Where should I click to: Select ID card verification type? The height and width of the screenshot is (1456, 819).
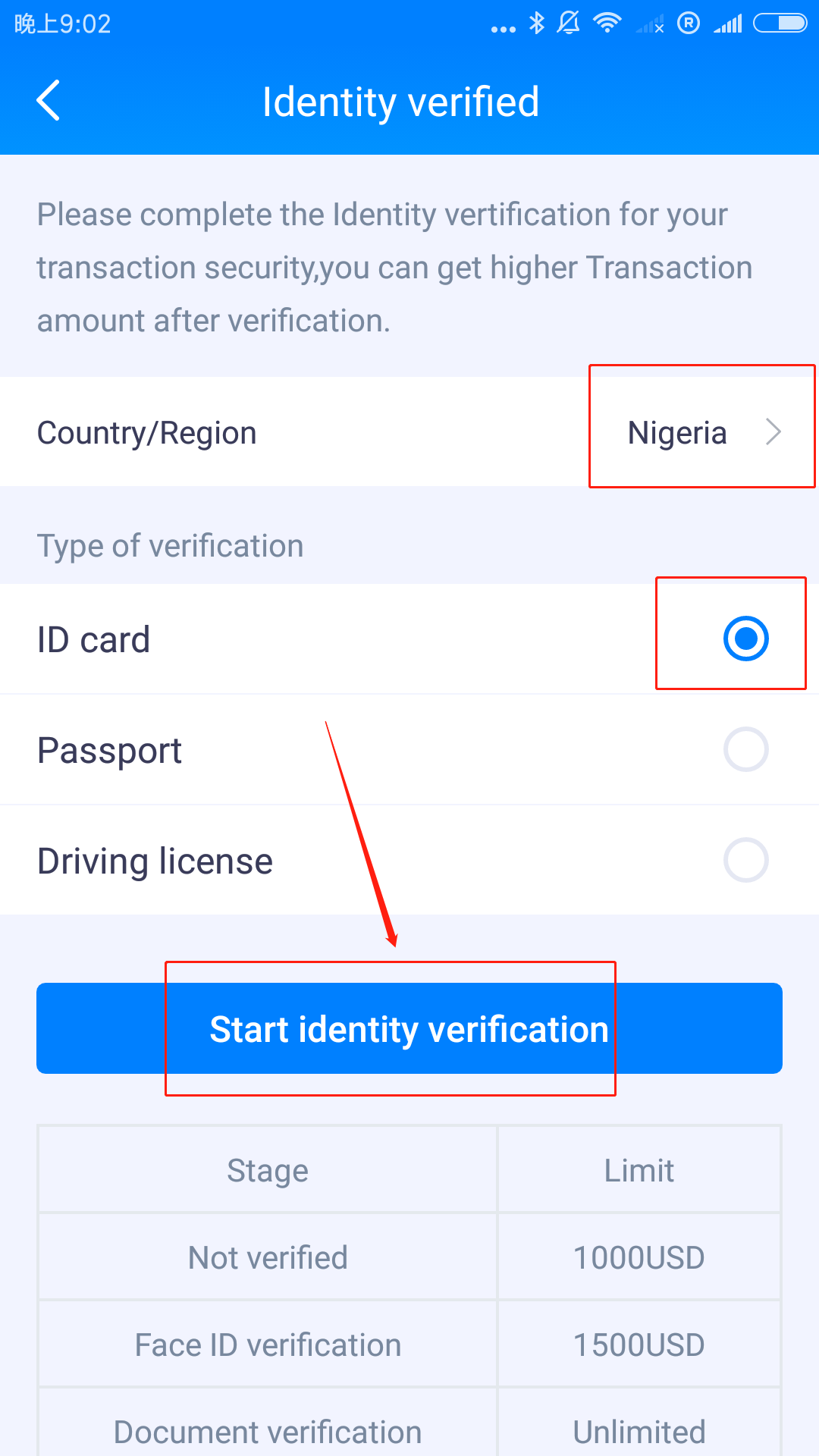409,639
